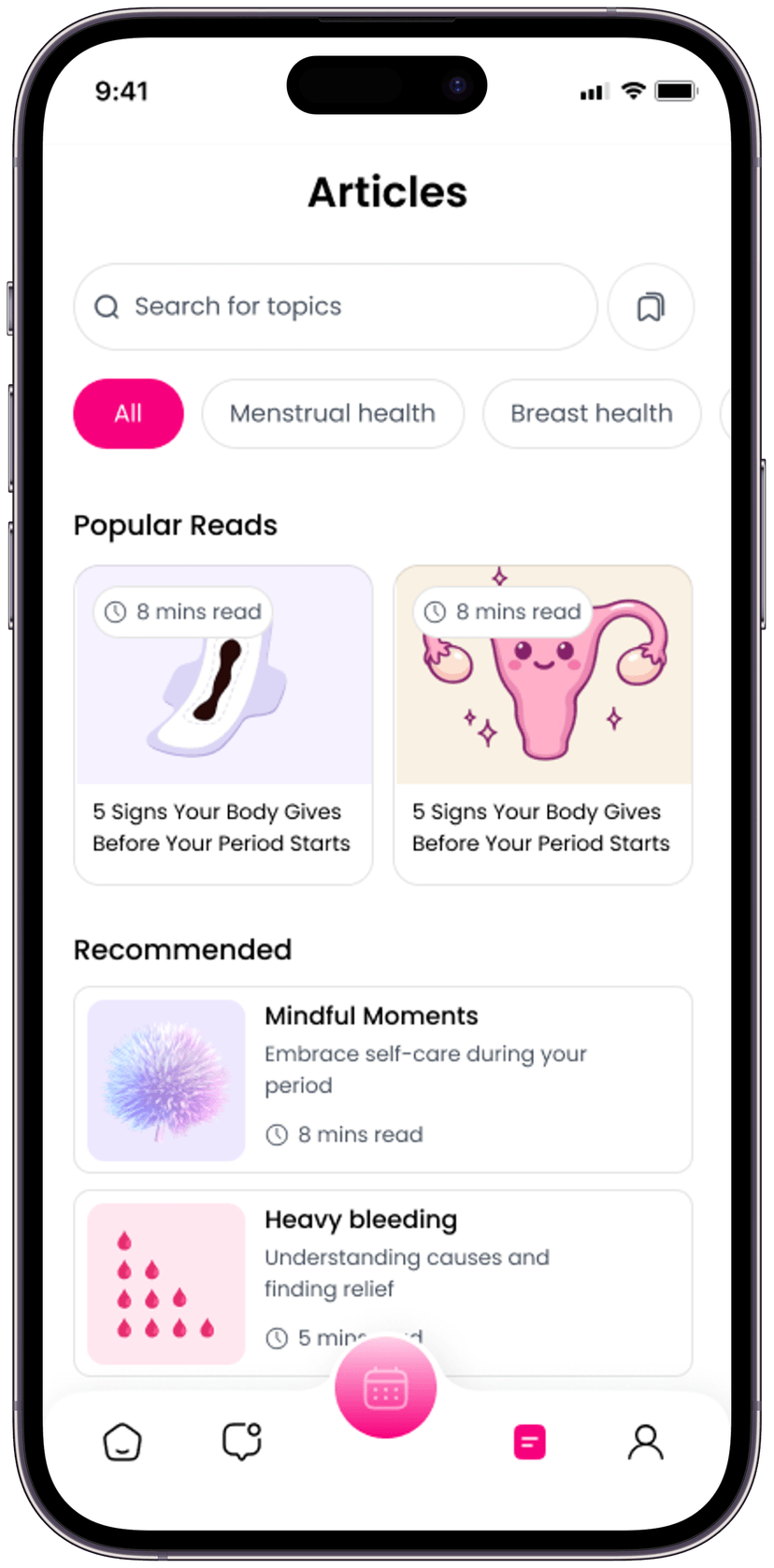Tap the Search for topics field
Screen dimensions: 774x1568
coord(335,307)
